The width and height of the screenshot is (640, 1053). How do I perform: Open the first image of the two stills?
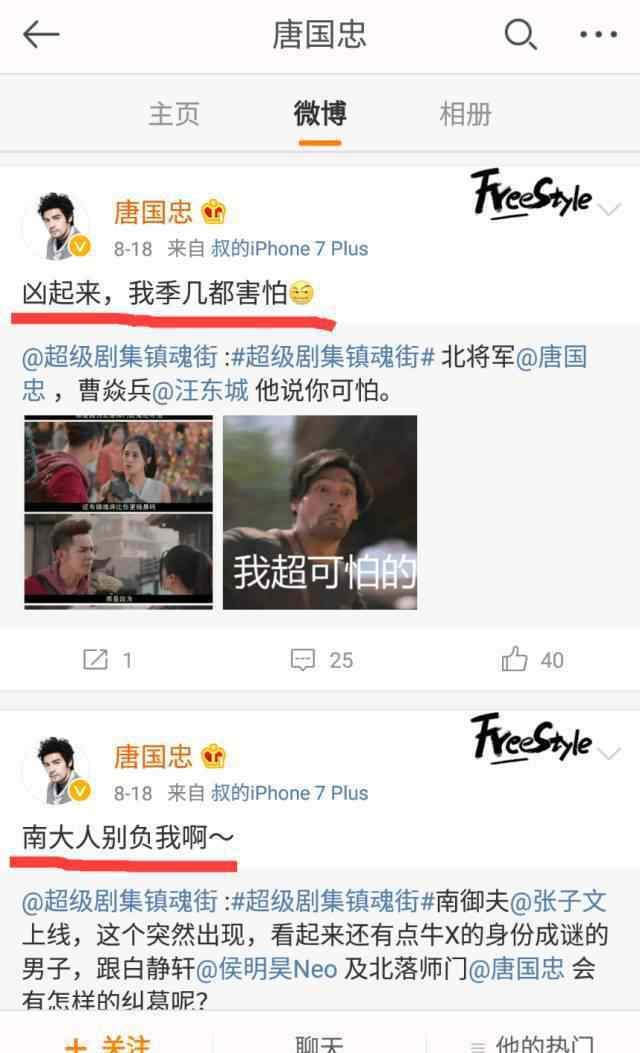point(118,463)
